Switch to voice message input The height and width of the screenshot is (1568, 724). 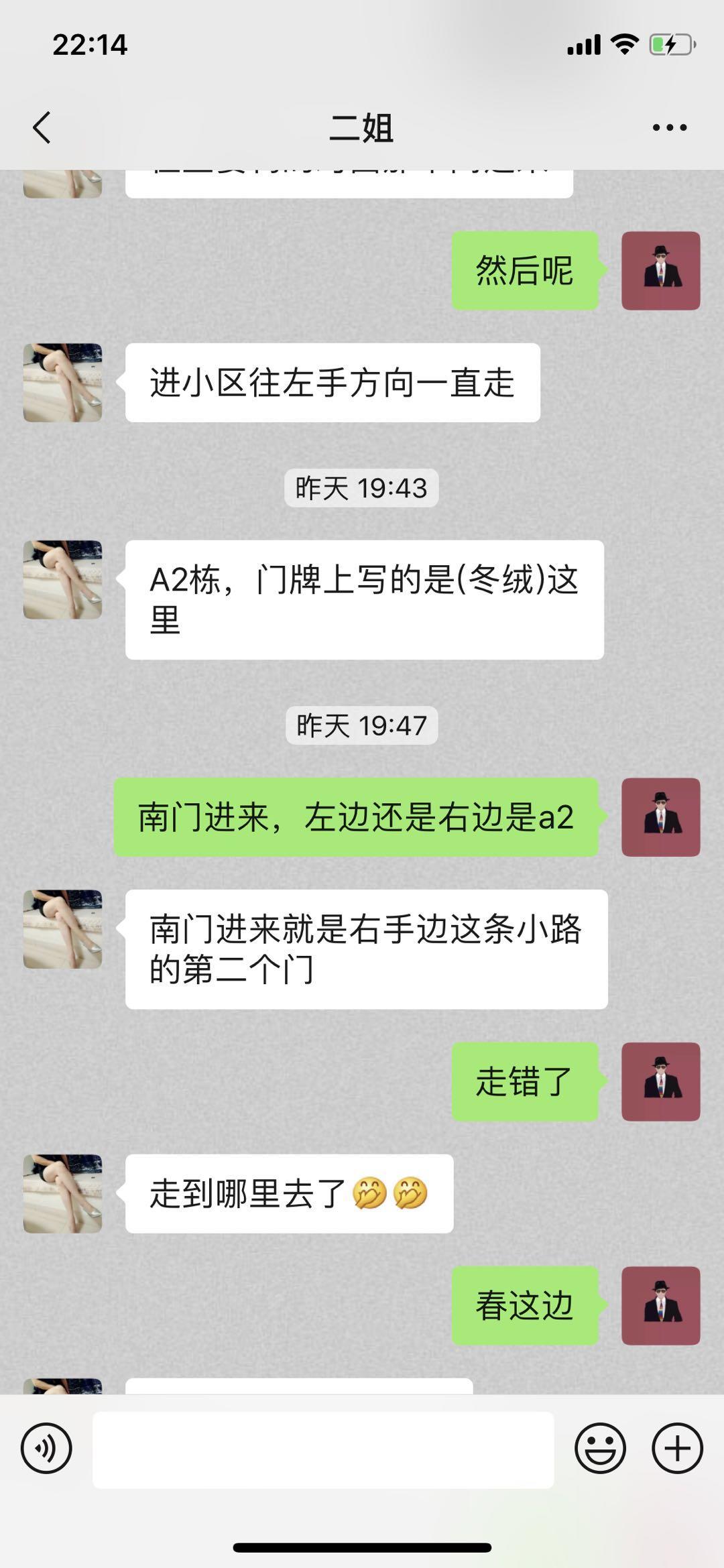tap(46, 1448)
